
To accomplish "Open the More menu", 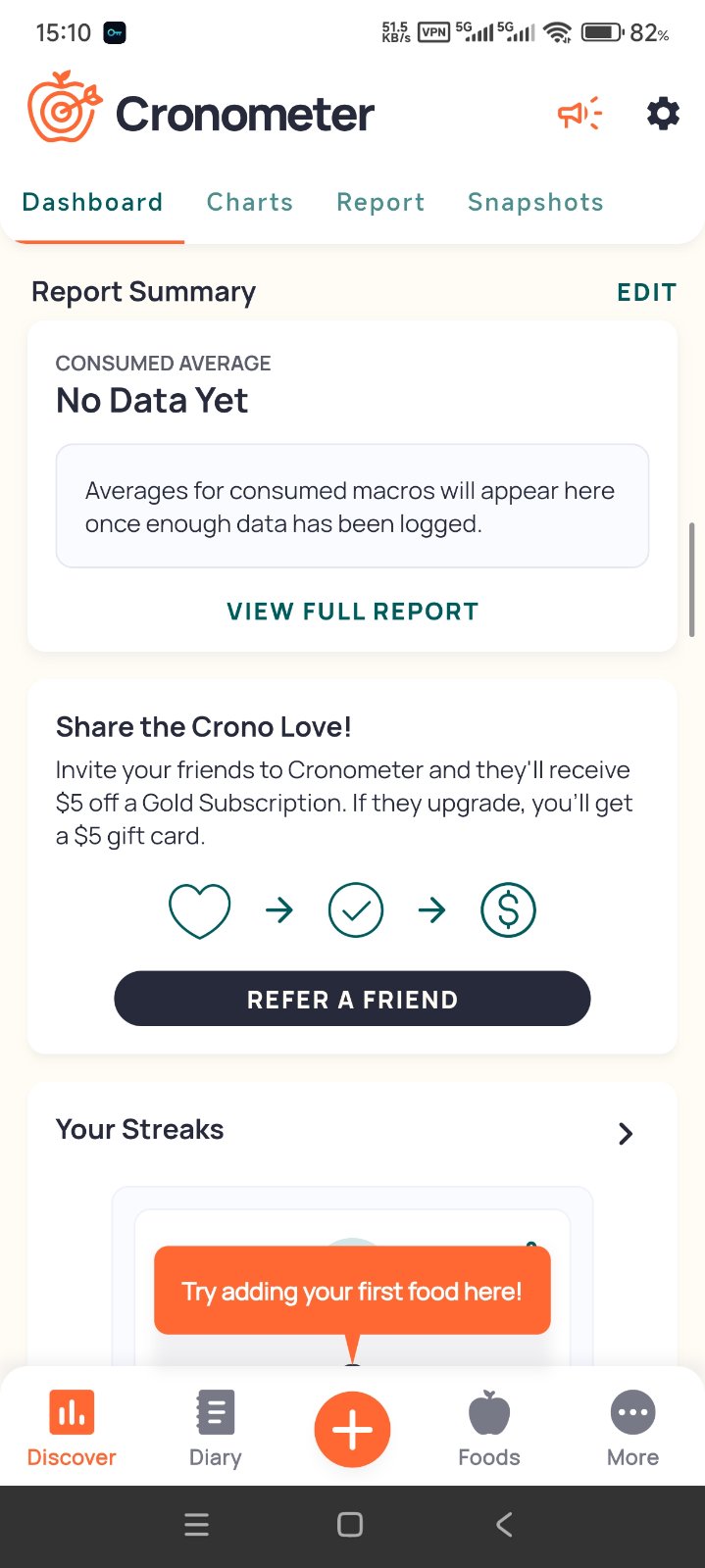I will (632, 1427).
